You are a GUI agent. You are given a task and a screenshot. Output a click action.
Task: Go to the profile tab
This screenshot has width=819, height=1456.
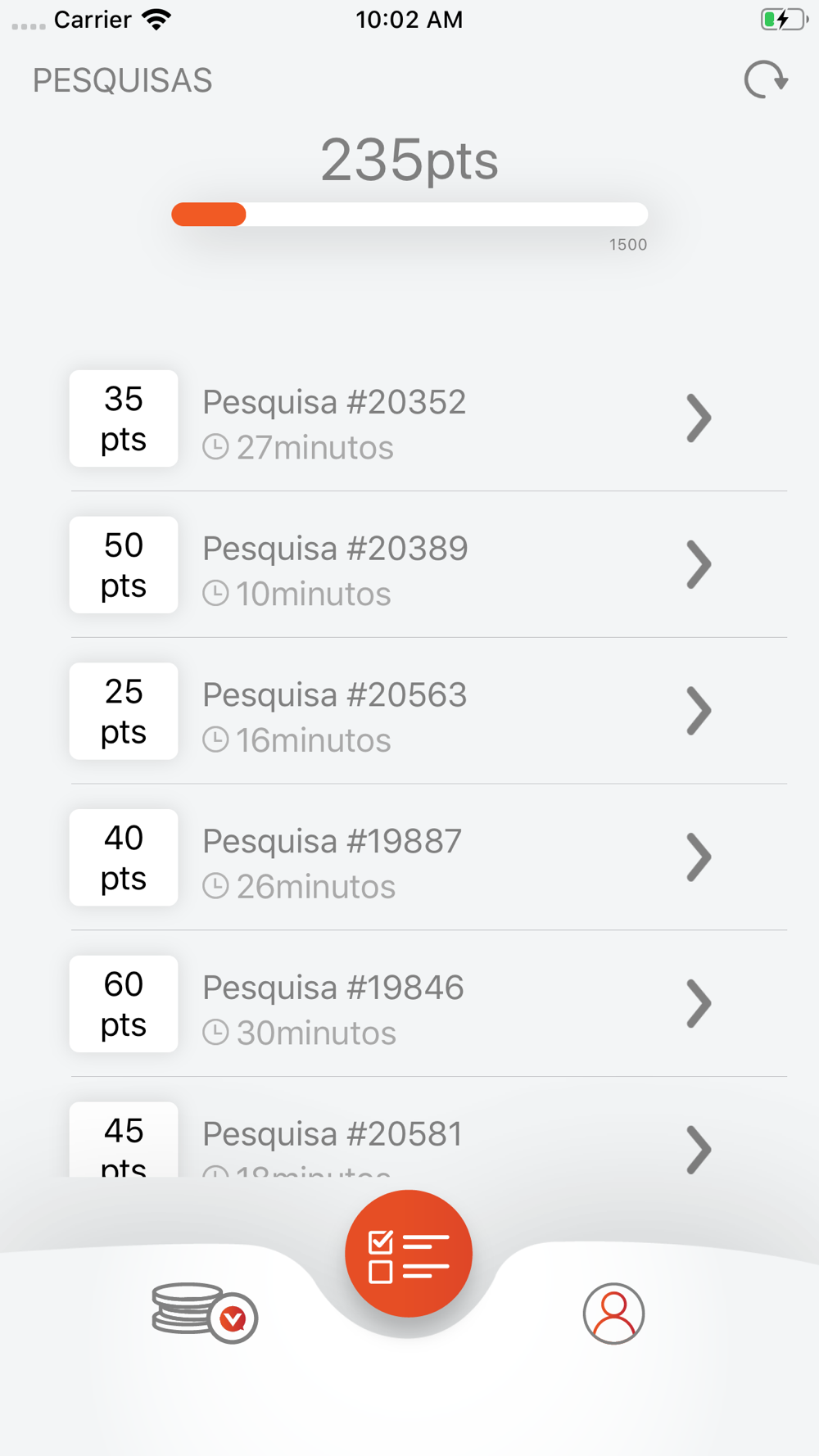[613, 1314]
